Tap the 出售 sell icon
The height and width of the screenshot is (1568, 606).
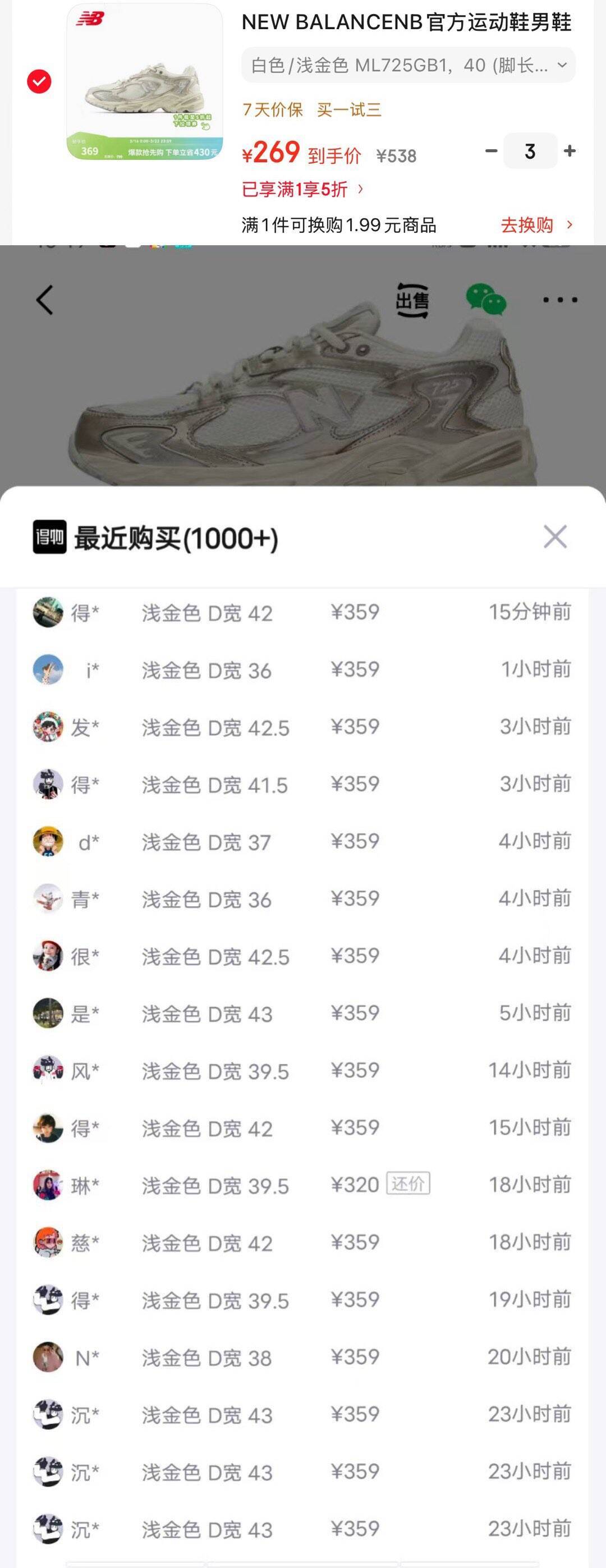click(x=411, y=299)
